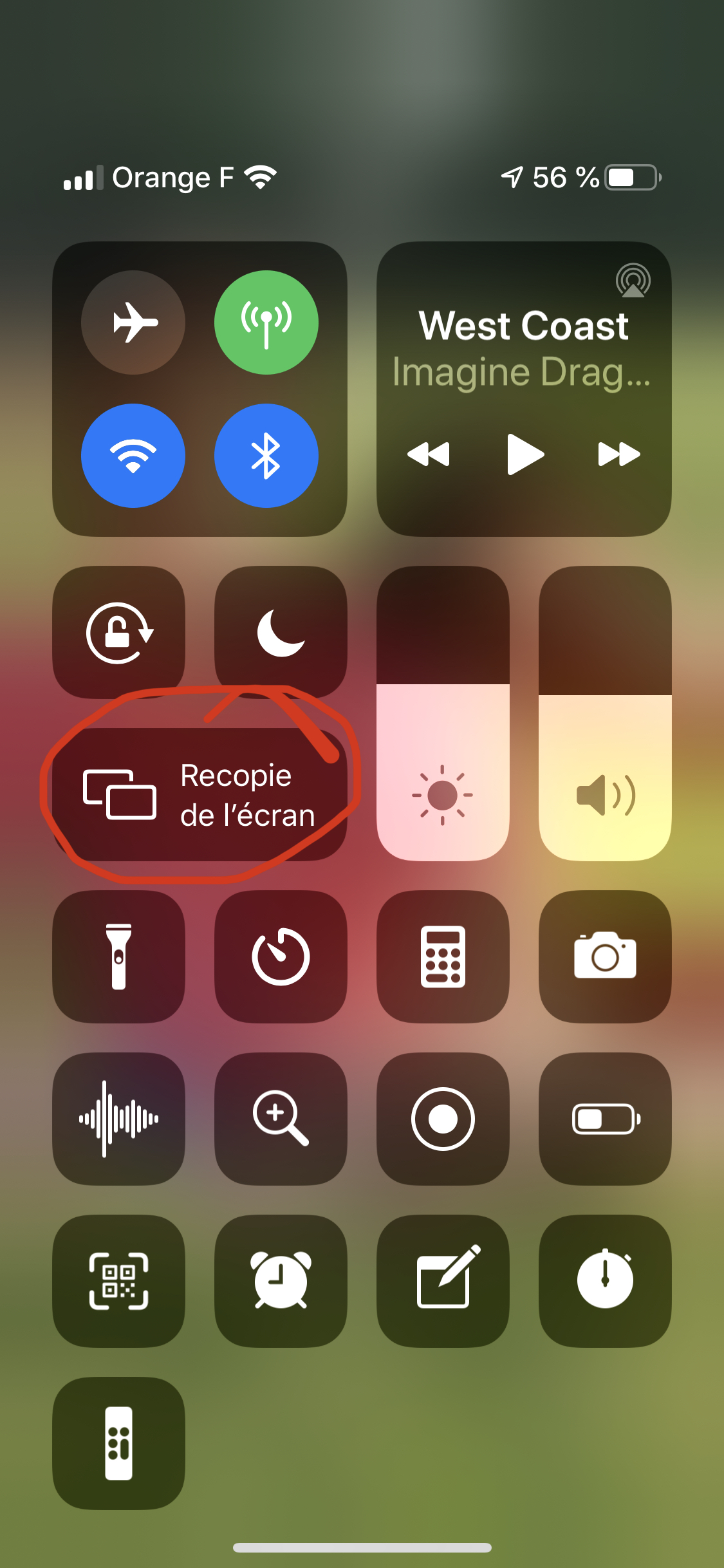Open the timer

[x=281, y=957]
